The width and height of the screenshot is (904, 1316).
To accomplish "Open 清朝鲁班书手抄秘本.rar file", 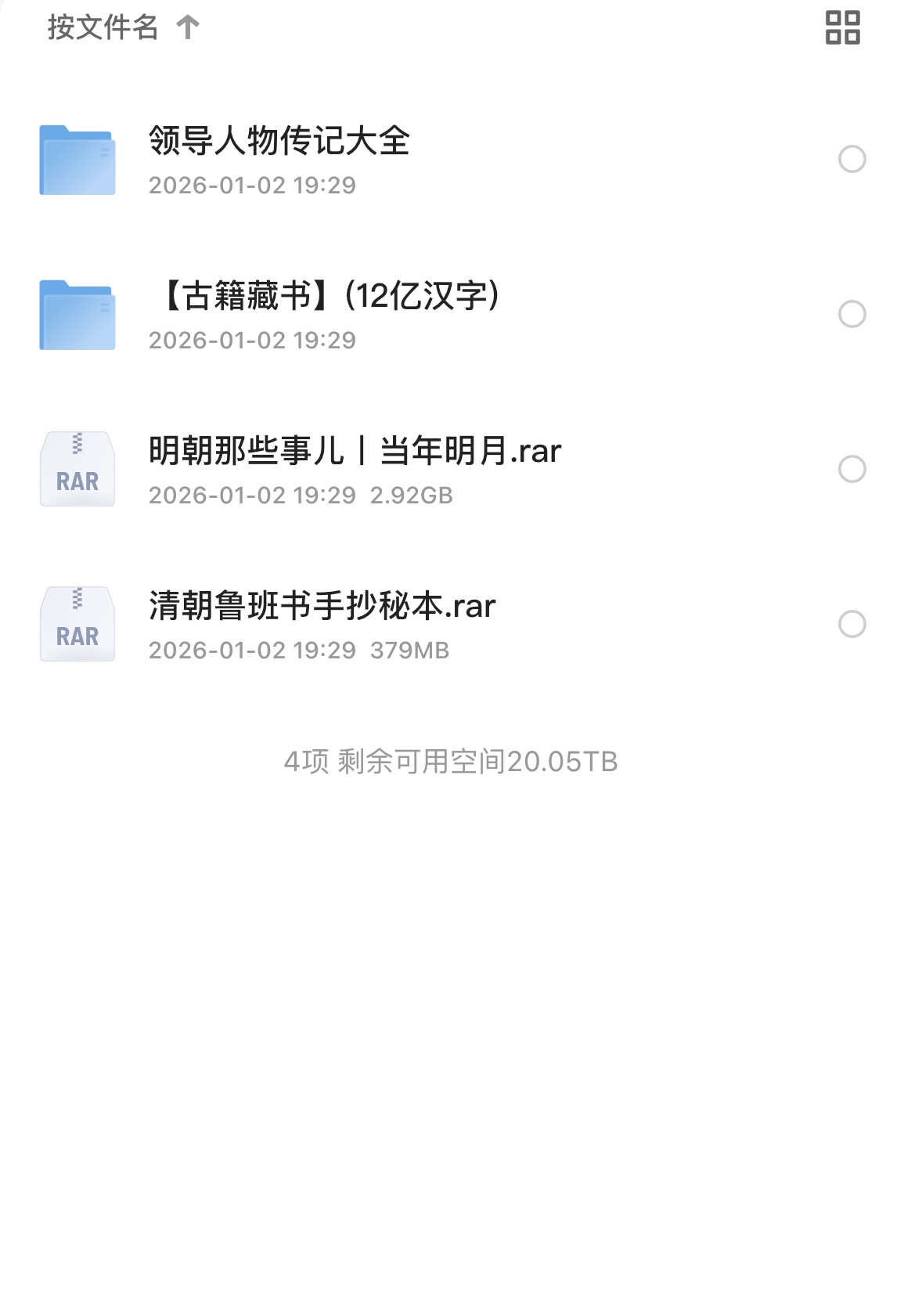I will click(322, 607).
